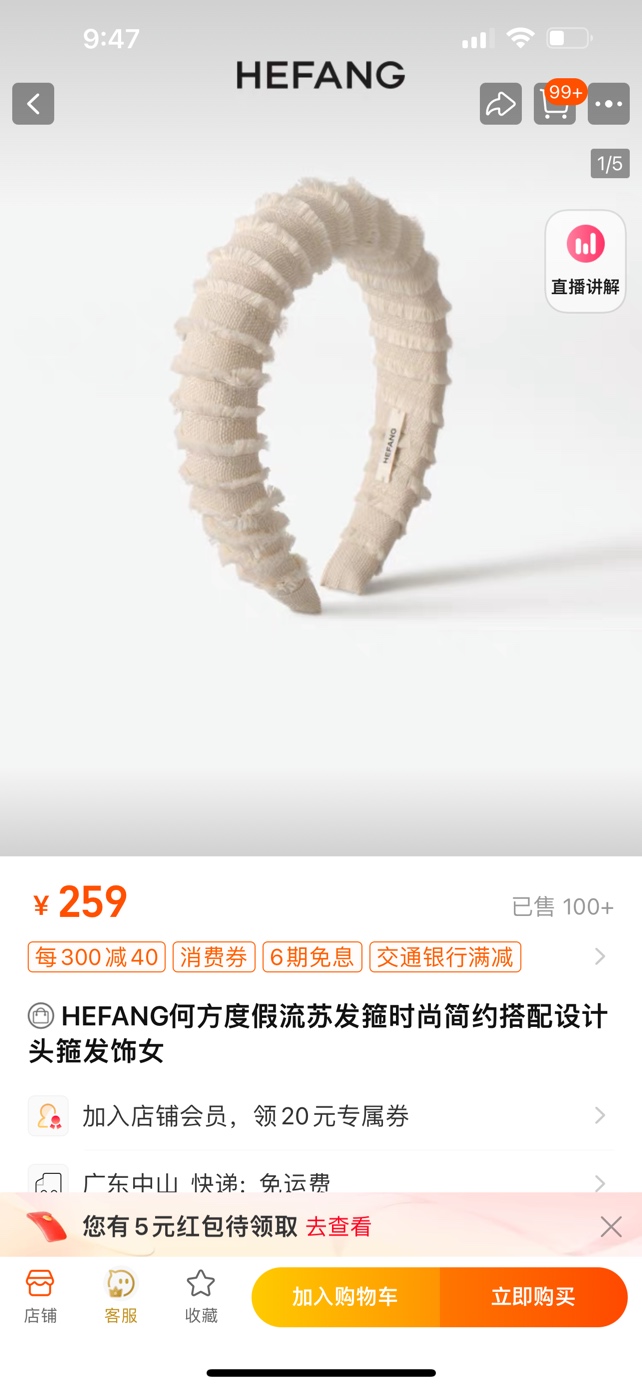Tap 去查看 to claim the red packet
This screenshot has width=642, height=1389.
(x=338, y=1227)
